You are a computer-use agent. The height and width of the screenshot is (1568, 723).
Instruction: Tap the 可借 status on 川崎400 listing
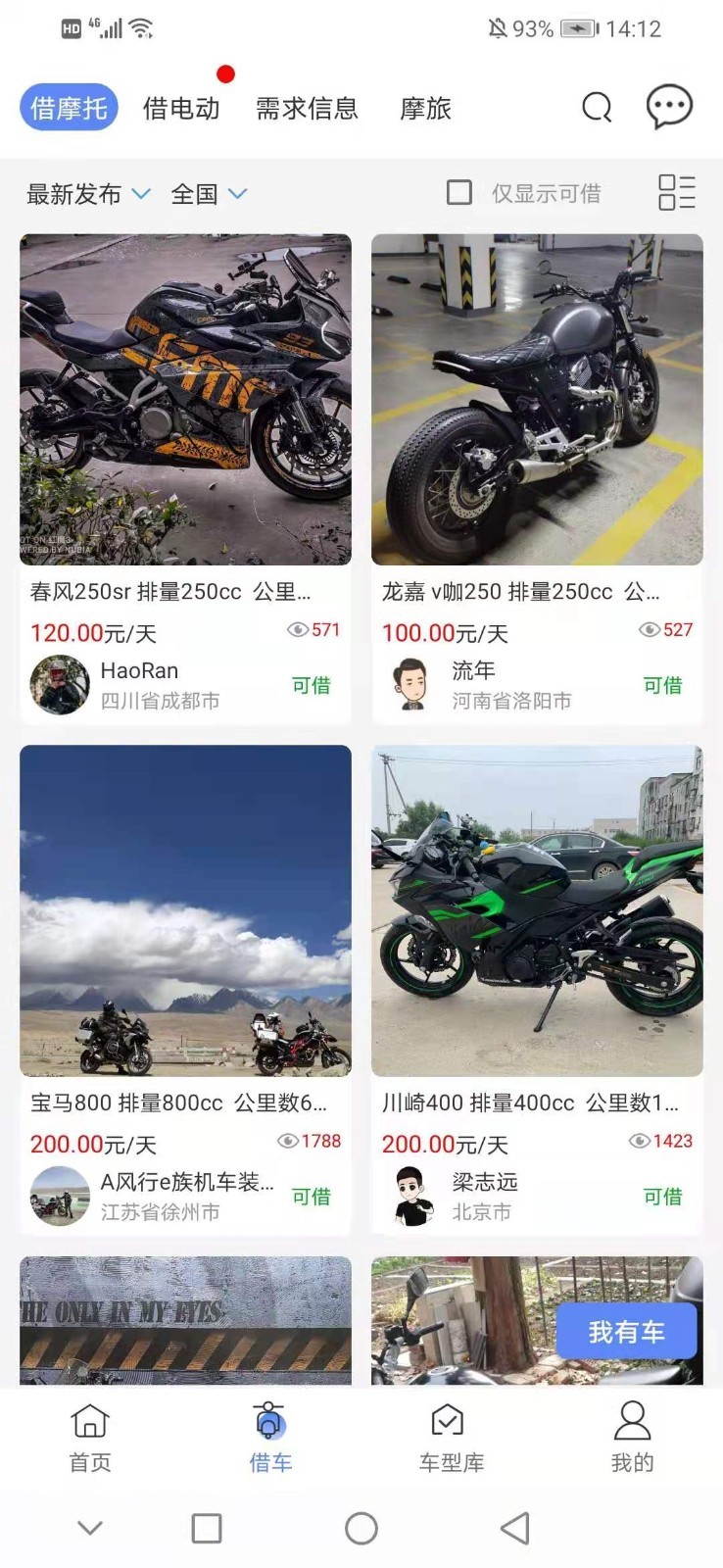coord(662,1196)
